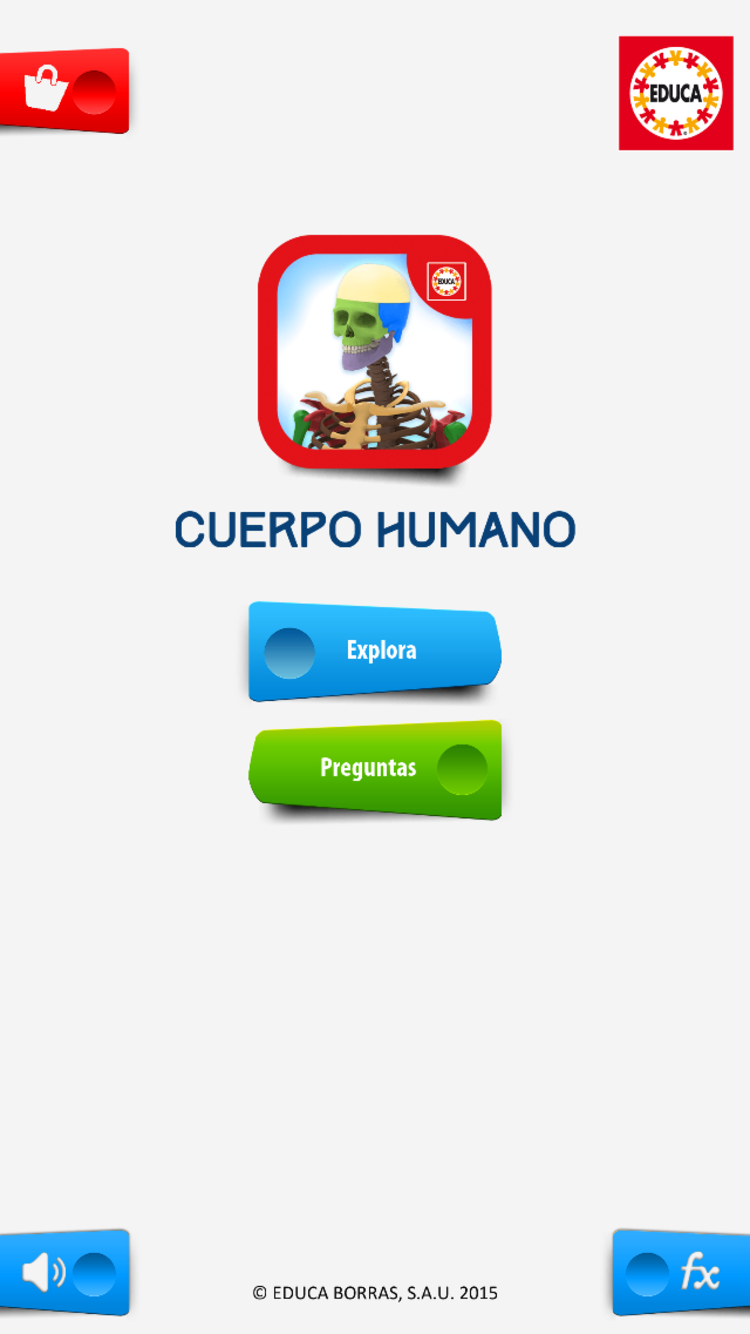Open the Preguntas quiz
The image size is (750, 1334).
(375, 769)
